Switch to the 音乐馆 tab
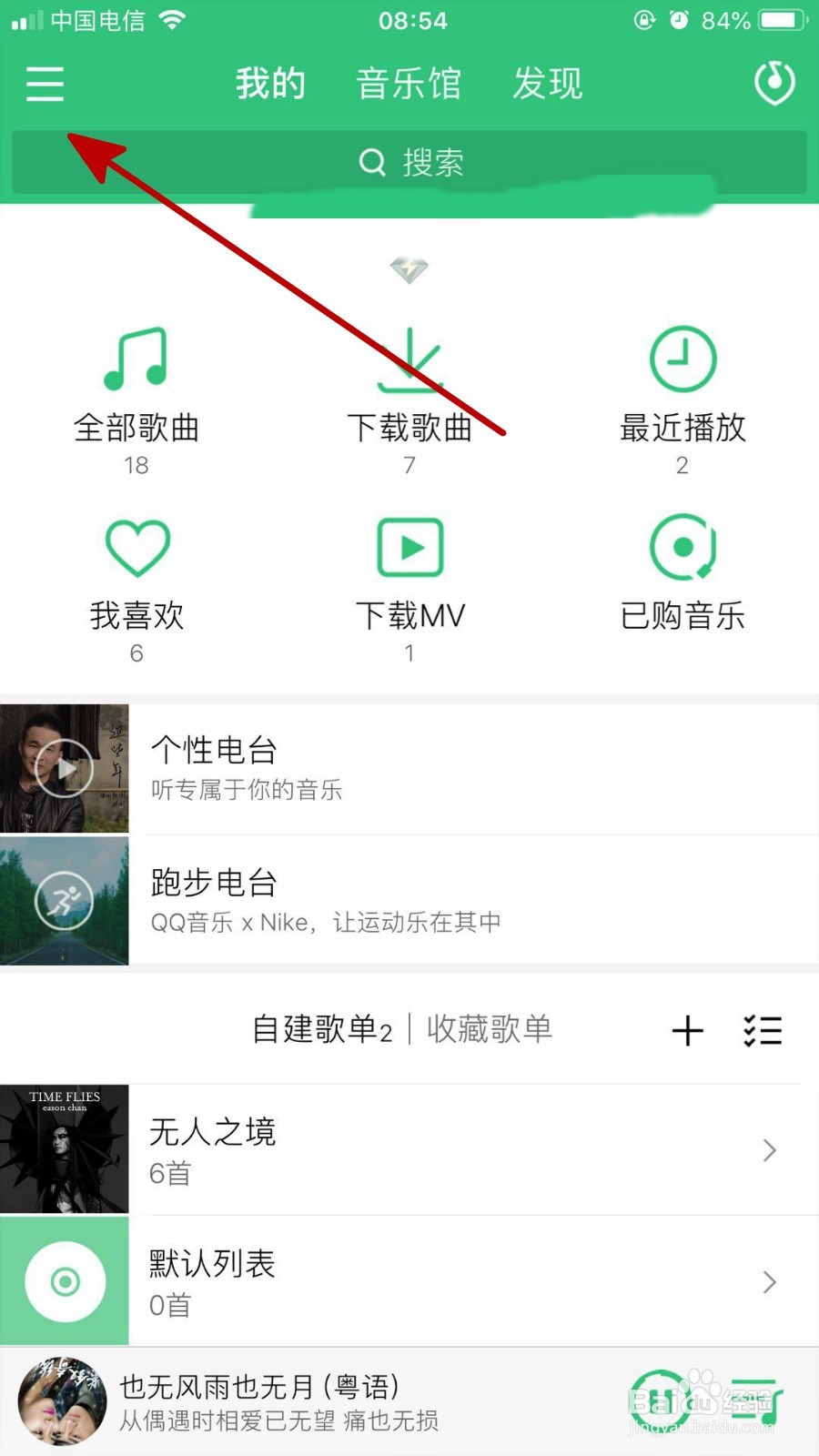 [x=409, y=84]
